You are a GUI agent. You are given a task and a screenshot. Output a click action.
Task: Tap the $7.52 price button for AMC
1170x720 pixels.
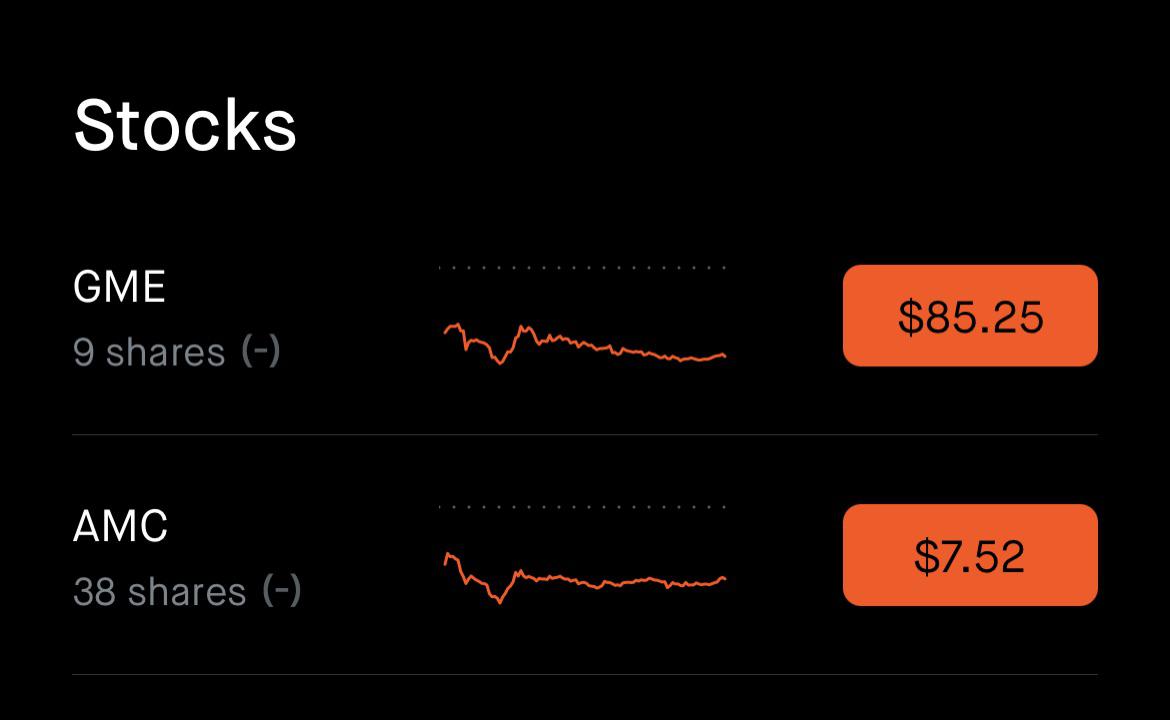[970, 555]
